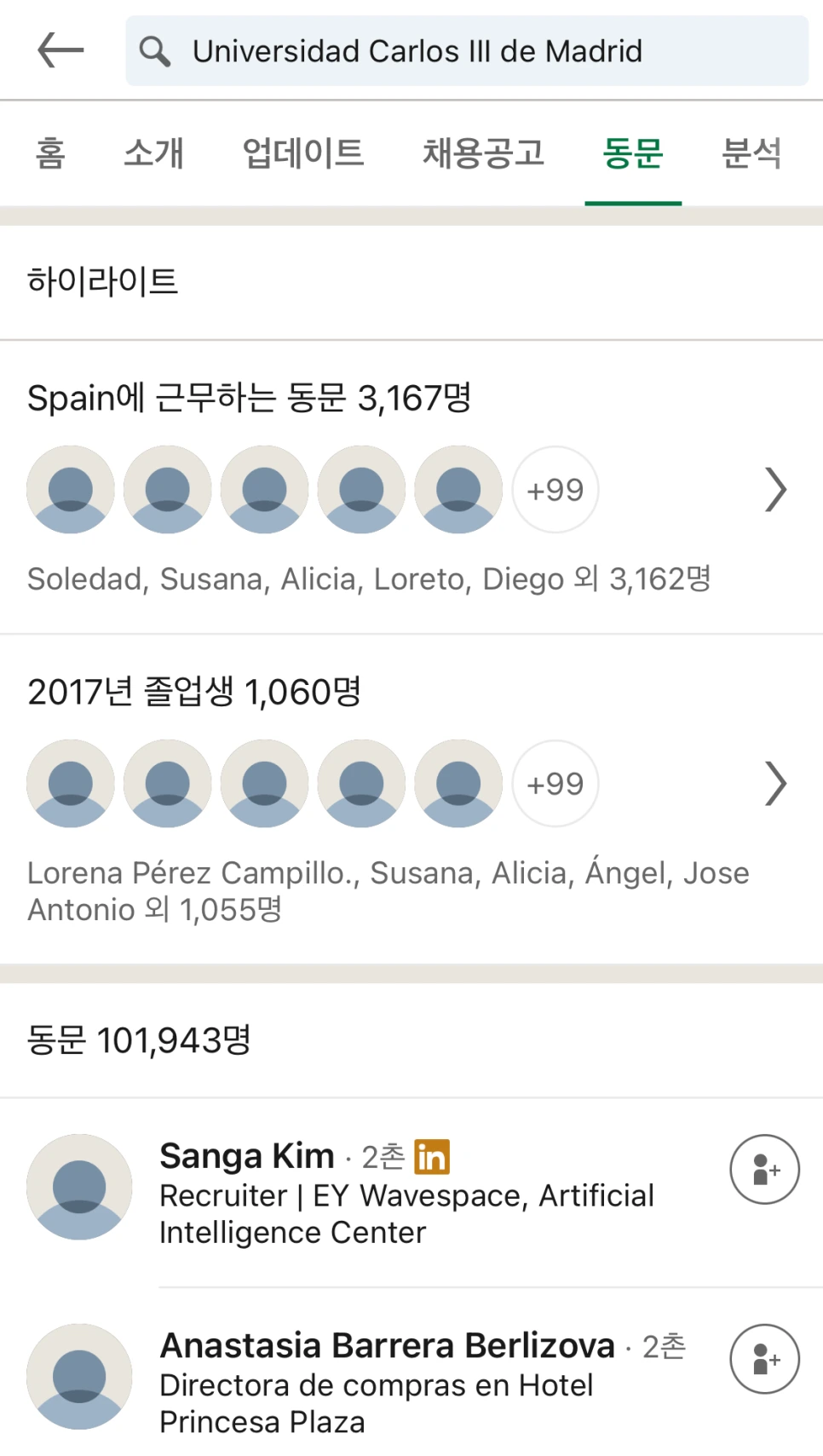
Task: Connect with Anastasia Barrera Berlizova
Action: point(764,1359)
